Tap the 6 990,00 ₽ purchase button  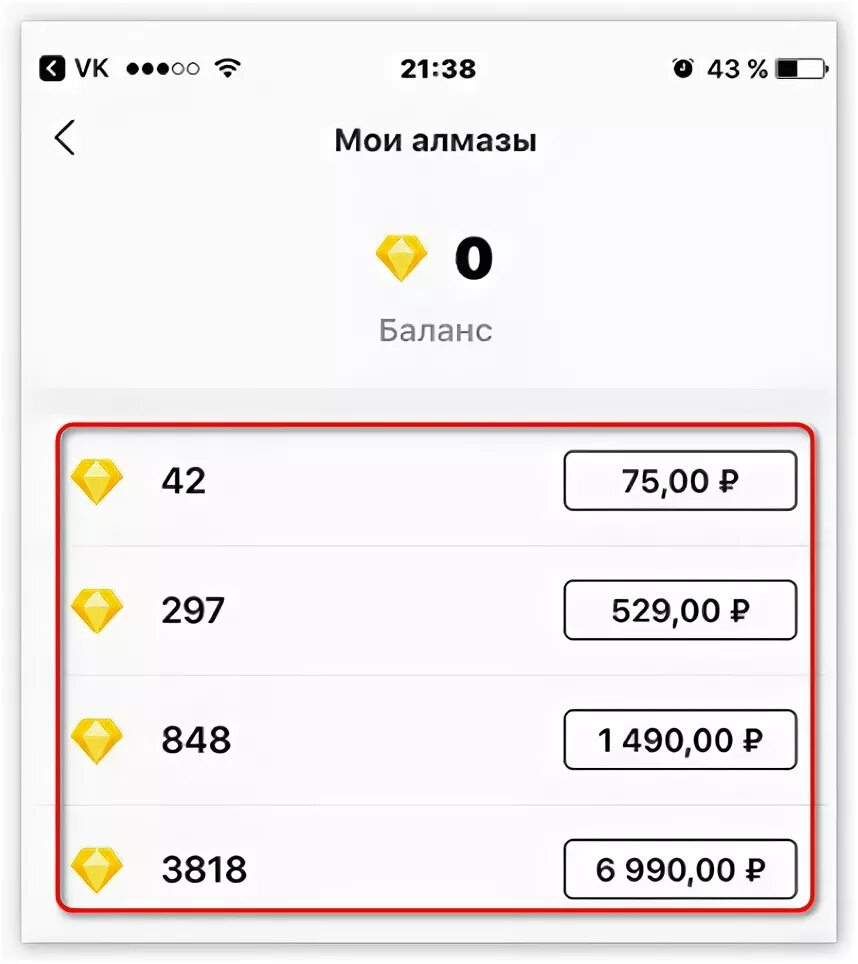[x=680, y=869]
